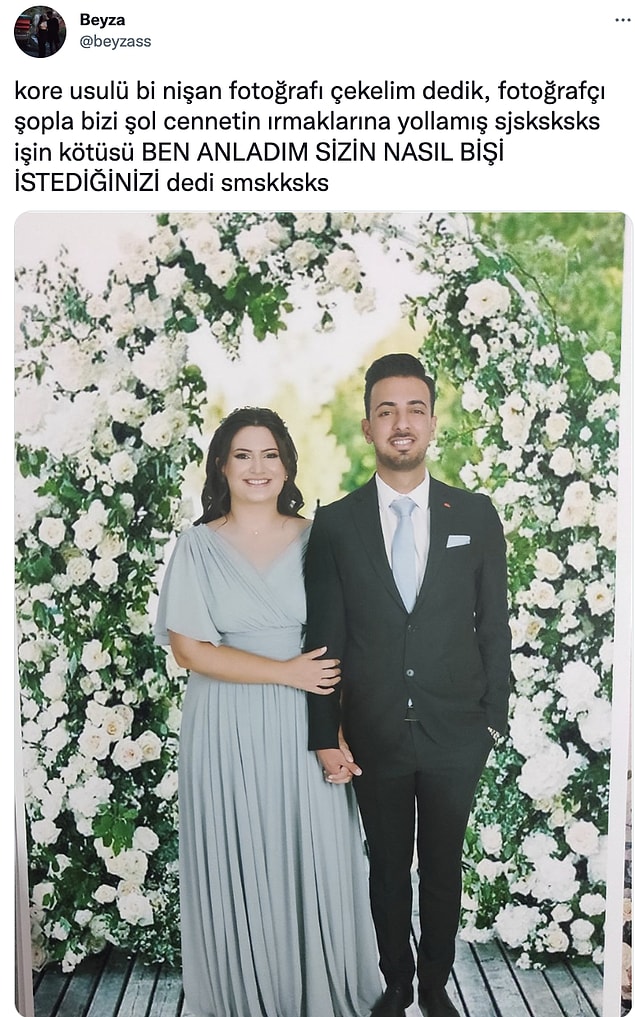Screen dimensions: 635x1017
Task: View the engagement photo full screen
Action: 322,612
